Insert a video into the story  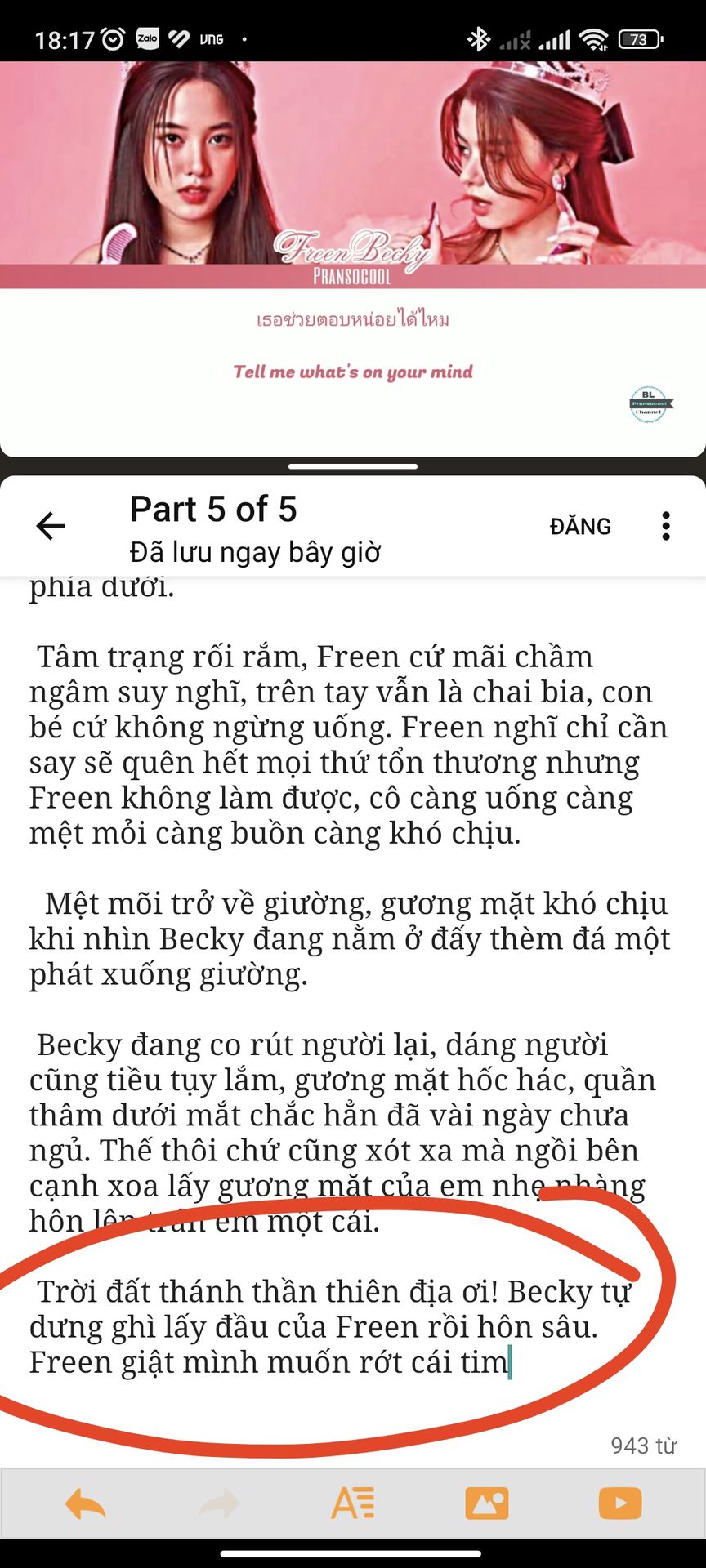[619, 1503]
